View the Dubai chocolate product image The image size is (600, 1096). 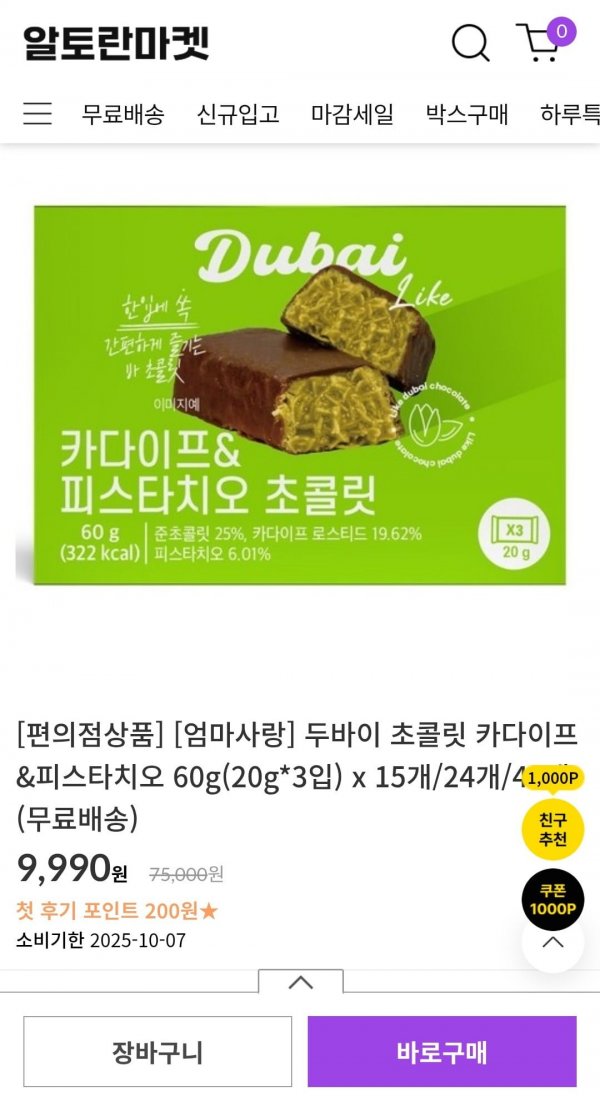point(300,395)
